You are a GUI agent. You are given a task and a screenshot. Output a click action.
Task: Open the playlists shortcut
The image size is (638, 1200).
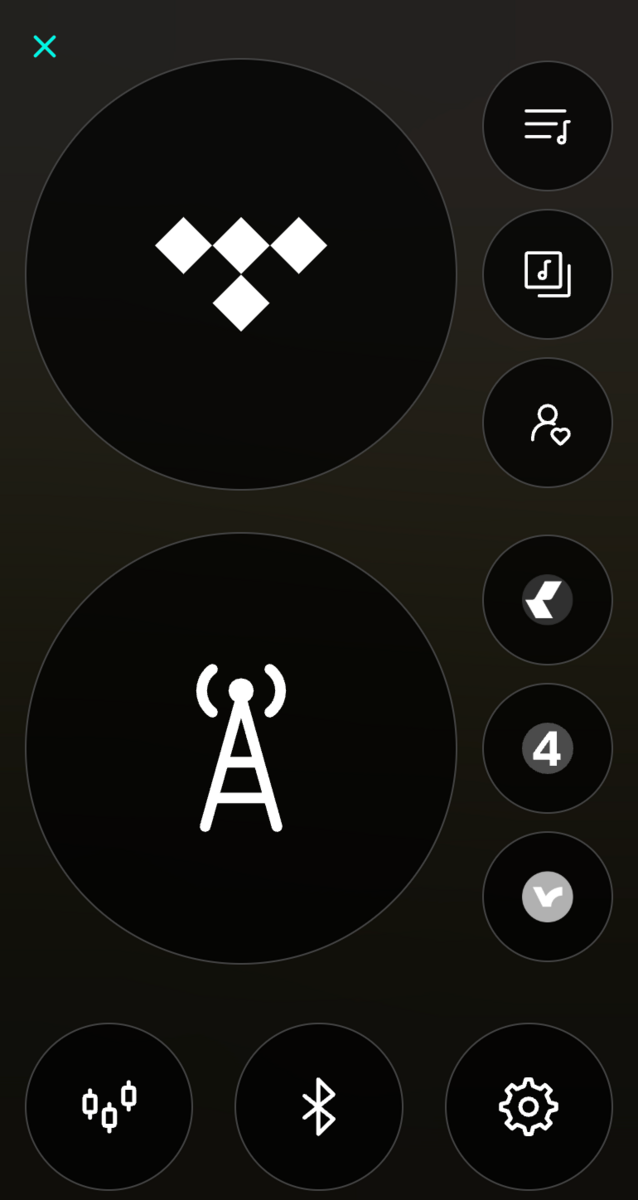(x=547, y=126)
